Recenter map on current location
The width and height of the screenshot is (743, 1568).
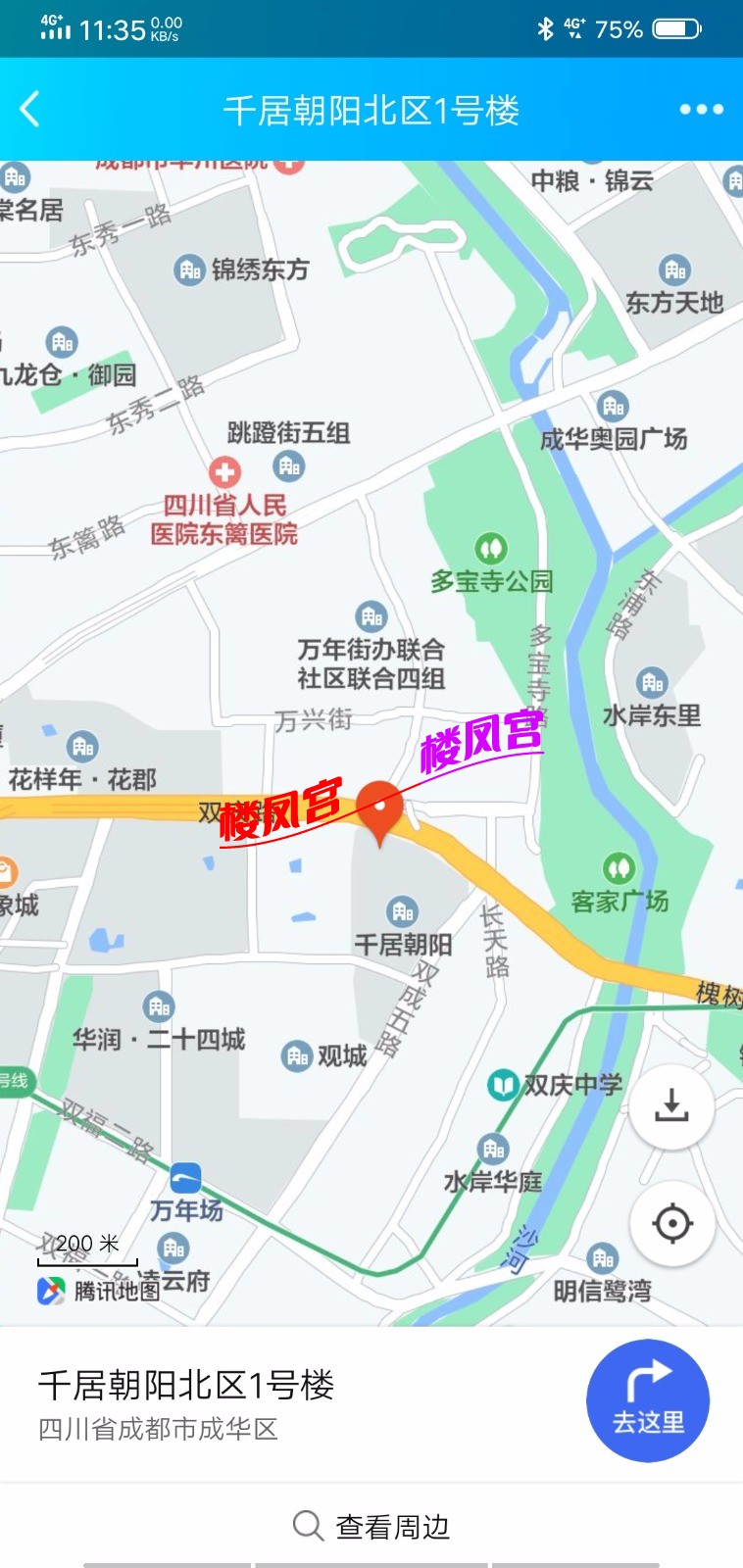[x=671, y=1223]
